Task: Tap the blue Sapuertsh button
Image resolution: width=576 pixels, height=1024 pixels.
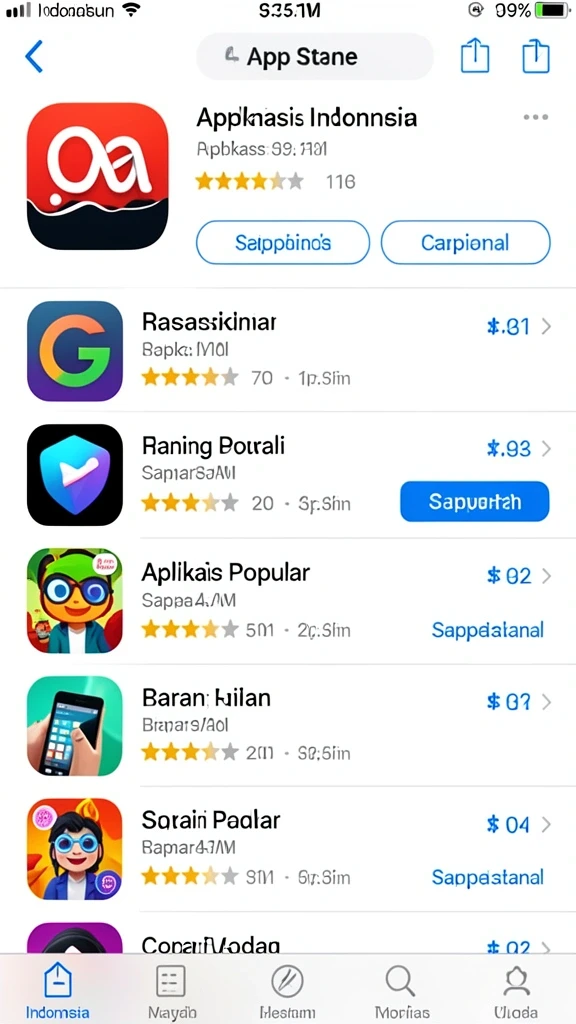Action: click(x=475, y=502)
